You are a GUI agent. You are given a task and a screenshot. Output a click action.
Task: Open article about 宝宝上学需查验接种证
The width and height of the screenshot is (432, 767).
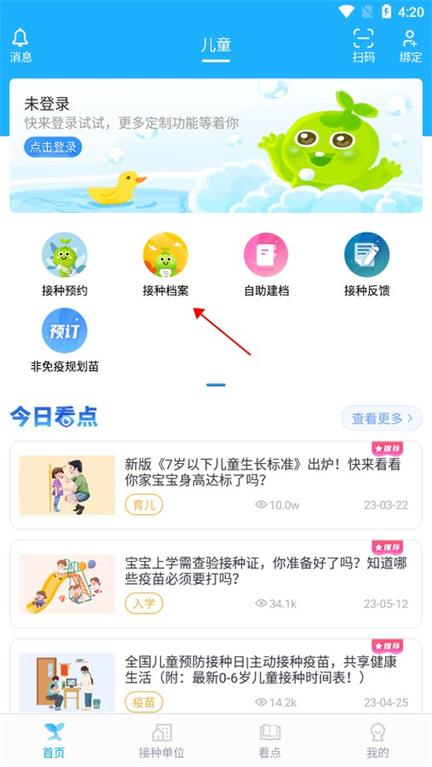click(216, 584)
